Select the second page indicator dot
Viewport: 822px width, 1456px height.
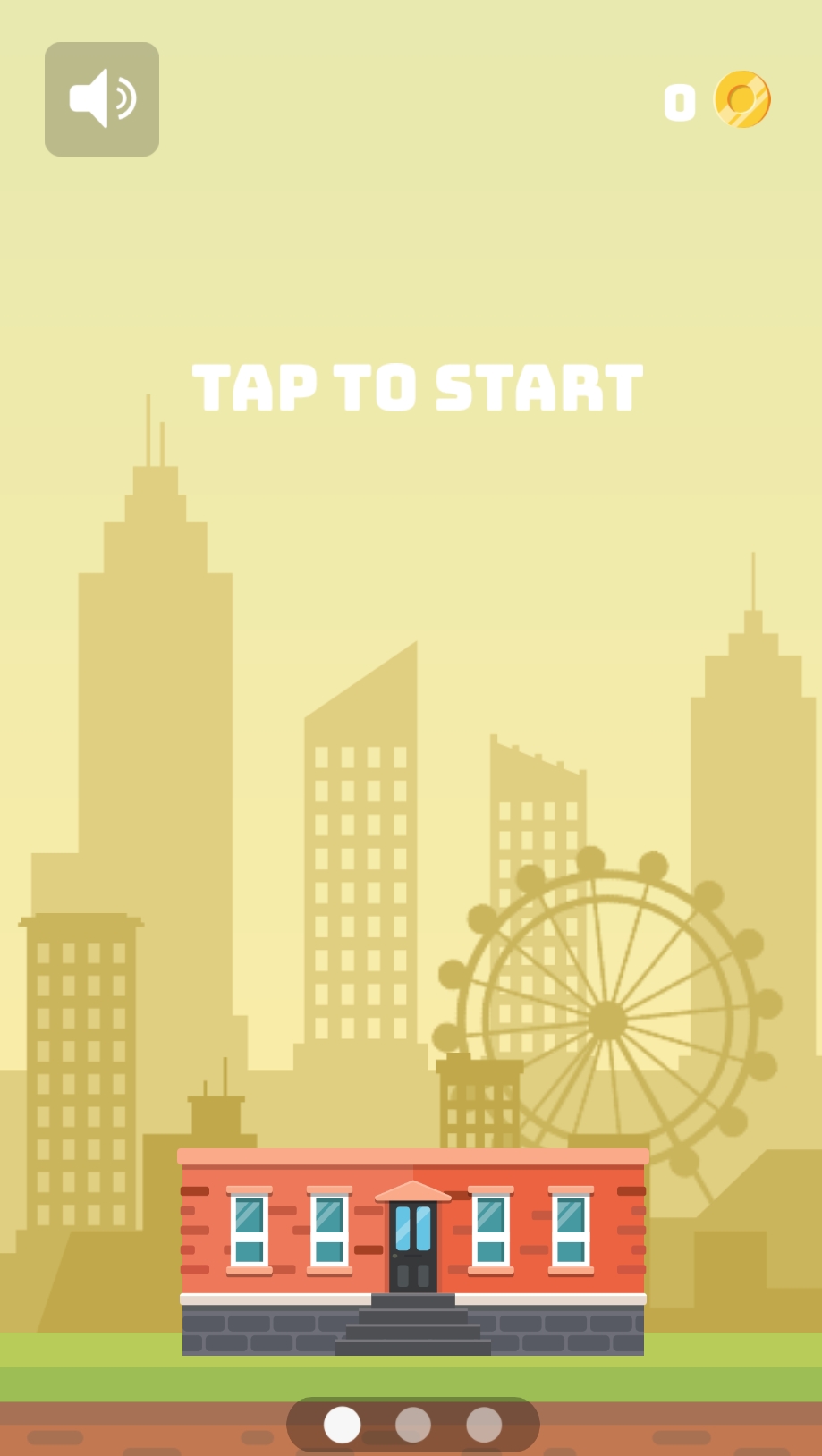tap(413, 1425)
